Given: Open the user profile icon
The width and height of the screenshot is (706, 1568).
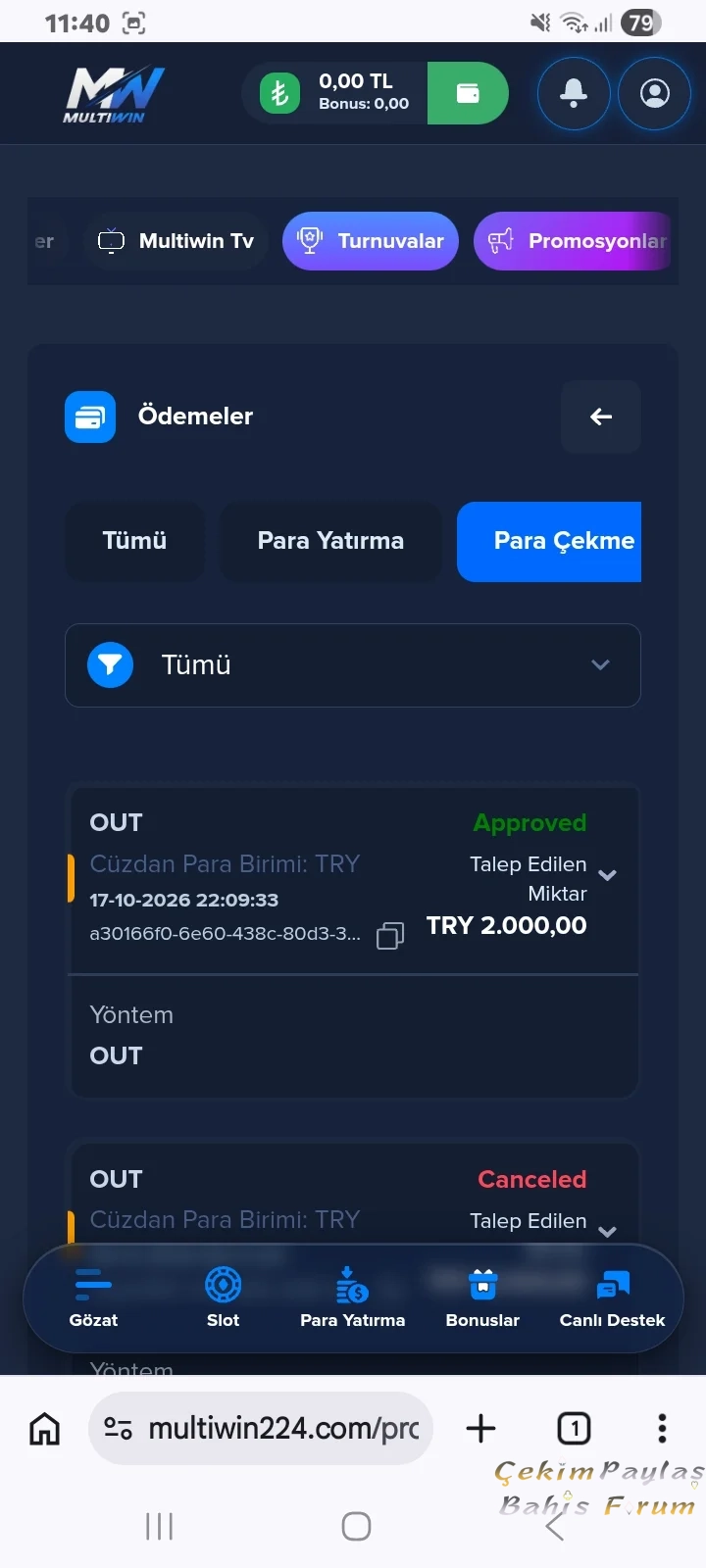Looking at the screenshot, I should (x=655, y=93).
